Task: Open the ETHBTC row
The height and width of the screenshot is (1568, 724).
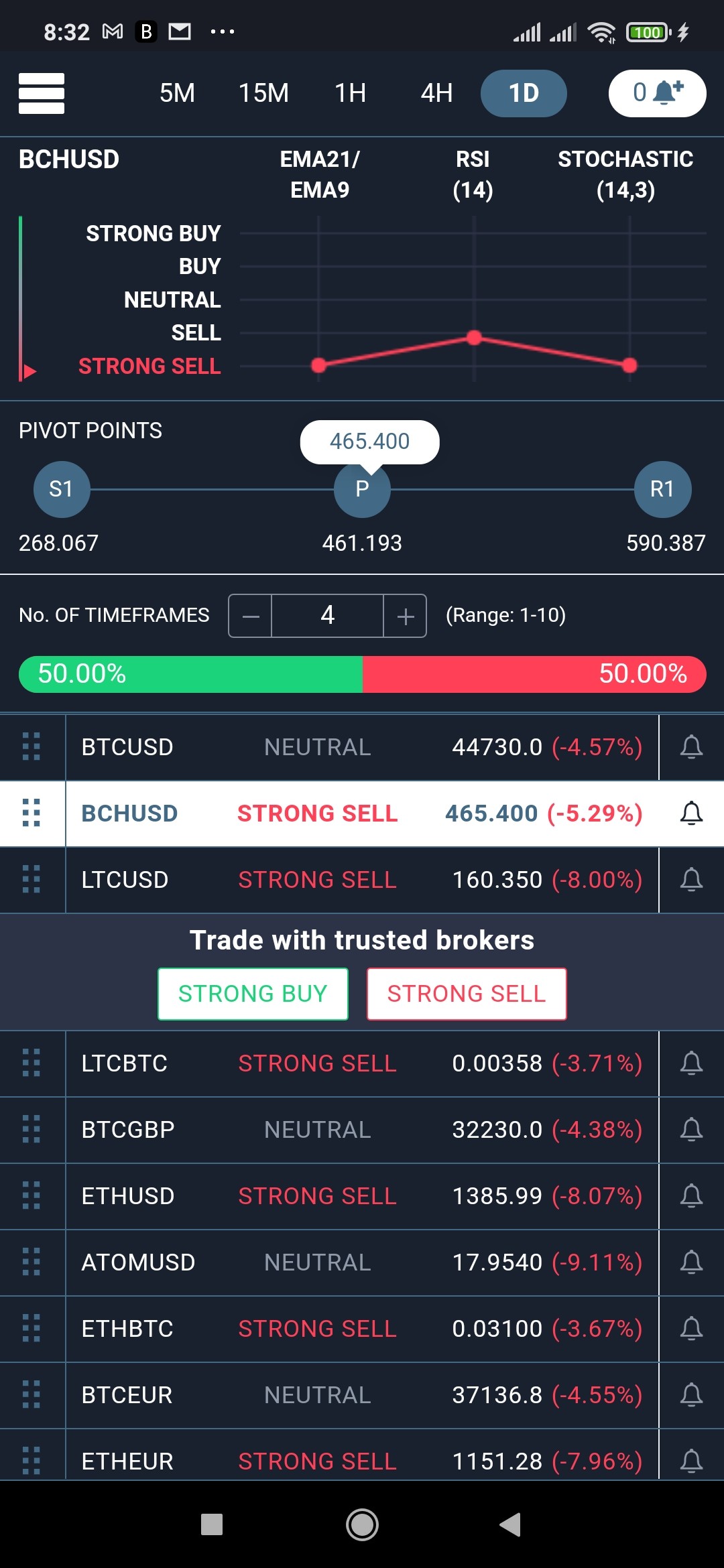Action: [362, 1329]
